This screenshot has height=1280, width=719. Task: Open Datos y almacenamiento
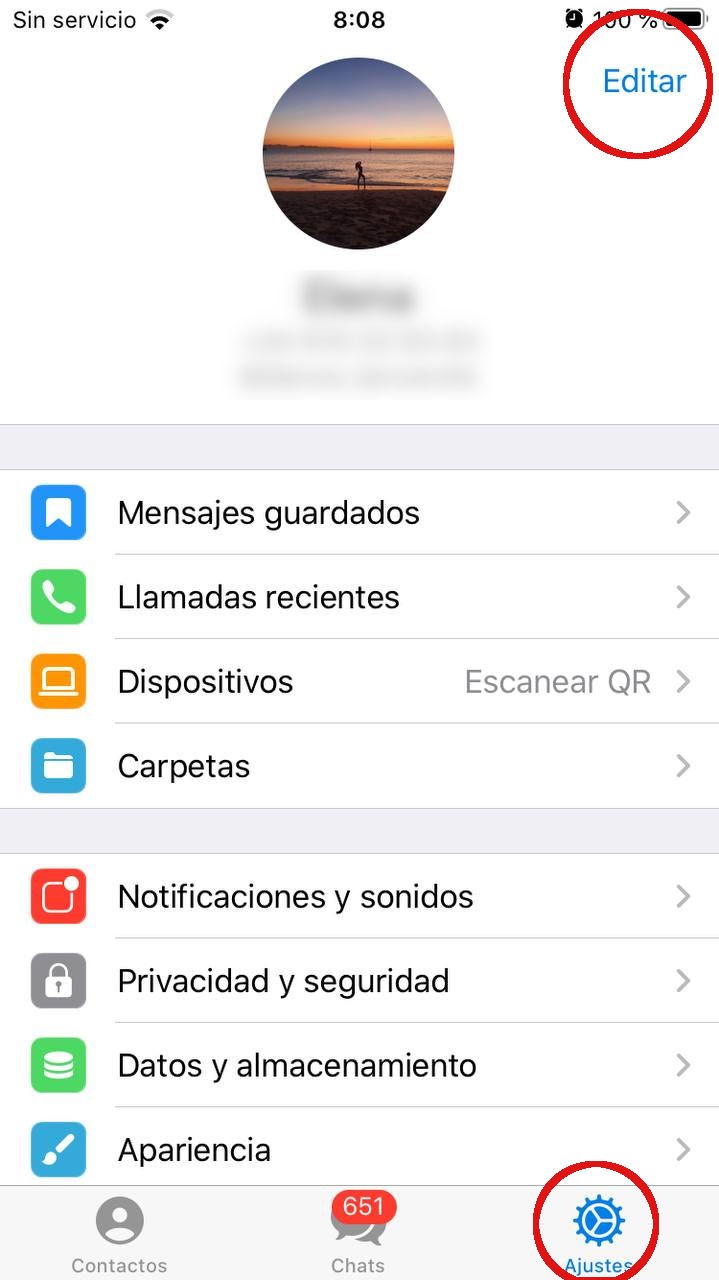[x=360, y=1066]
